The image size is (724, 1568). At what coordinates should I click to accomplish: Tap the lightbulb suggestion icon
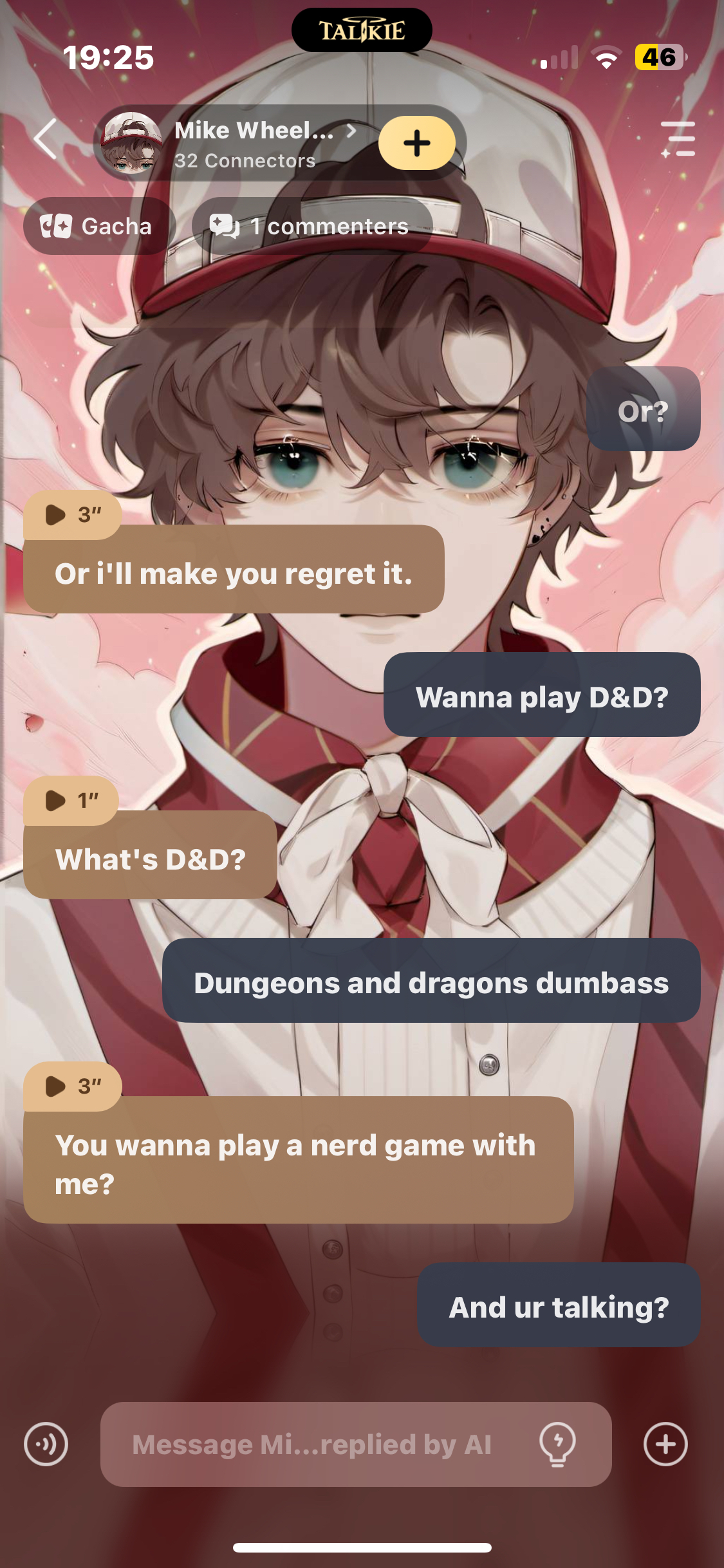pos(557,1444)
